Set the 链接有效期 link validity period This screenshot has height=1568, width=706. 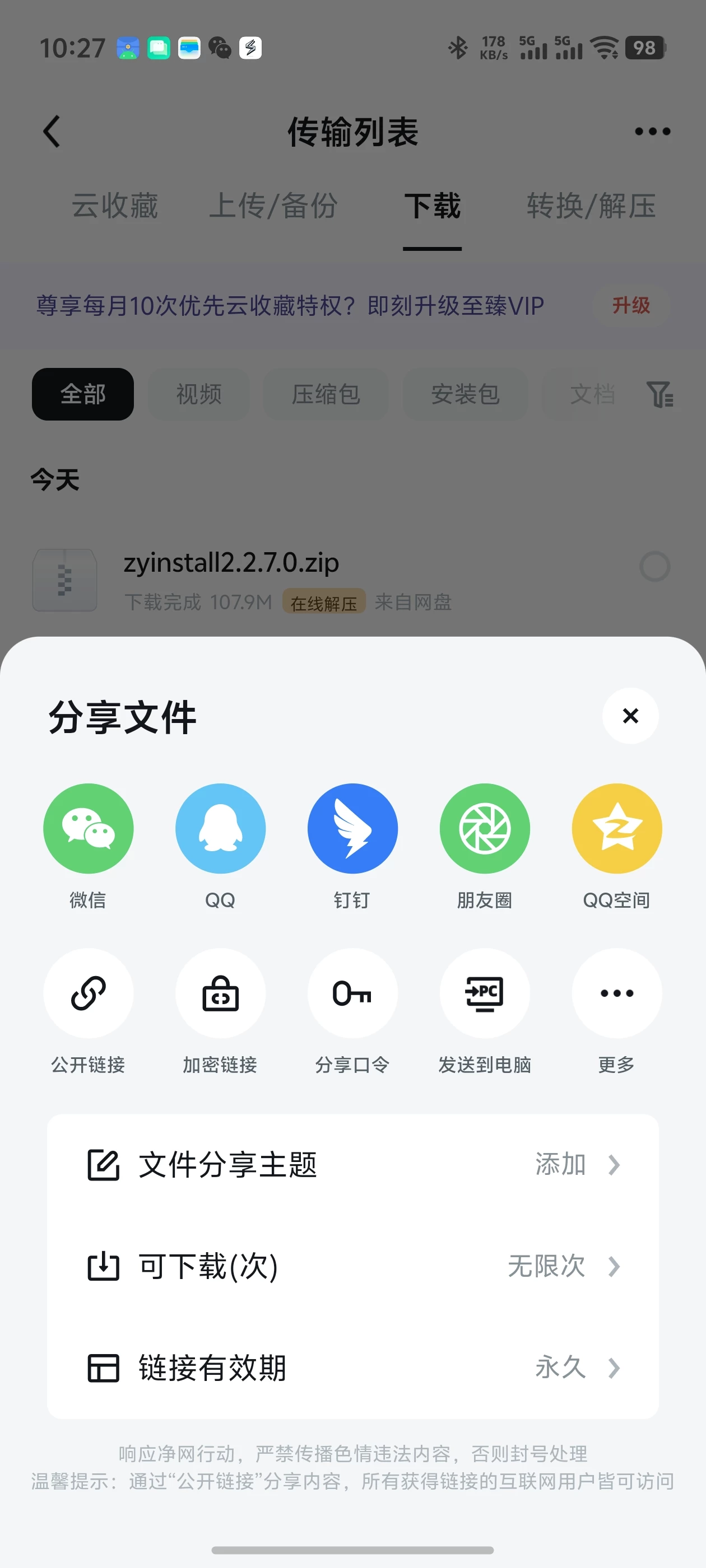tap(352, 1368)
